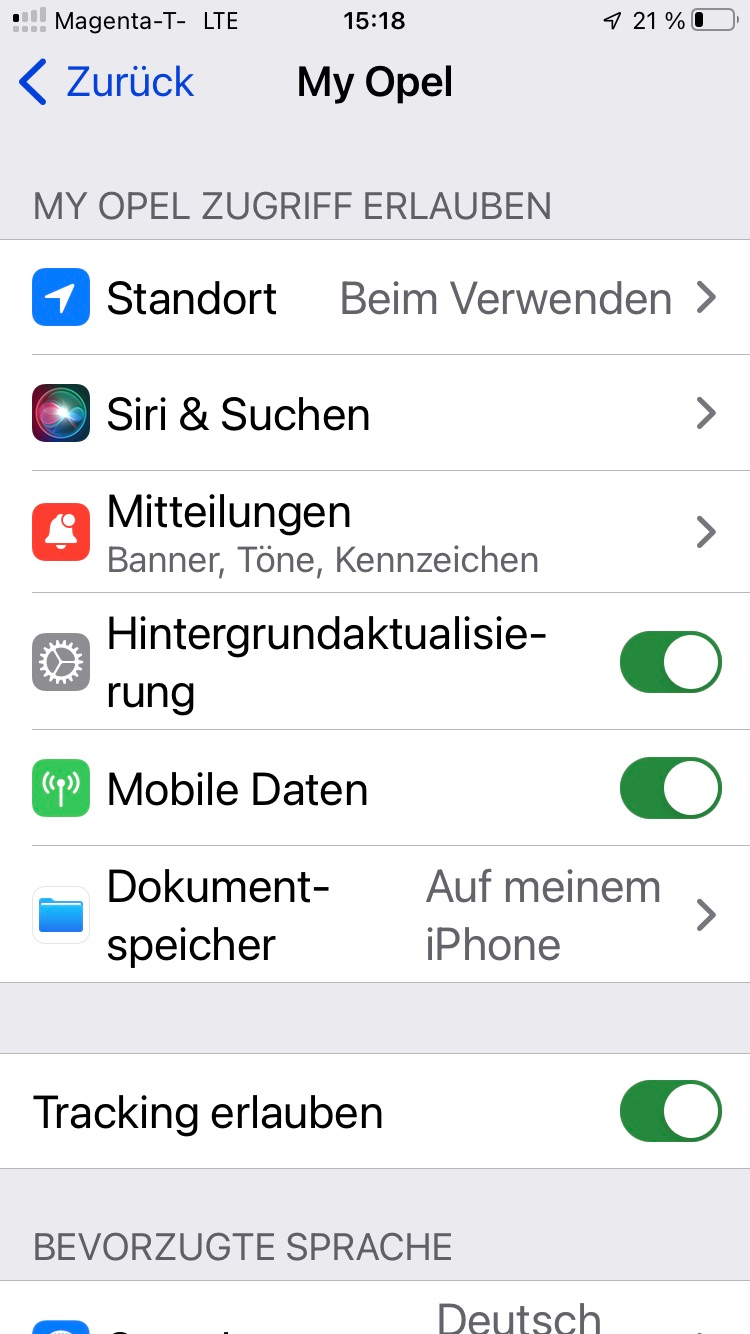Toggle Tracking erlauben off
750x1334 pixels.
(669, 1111)
